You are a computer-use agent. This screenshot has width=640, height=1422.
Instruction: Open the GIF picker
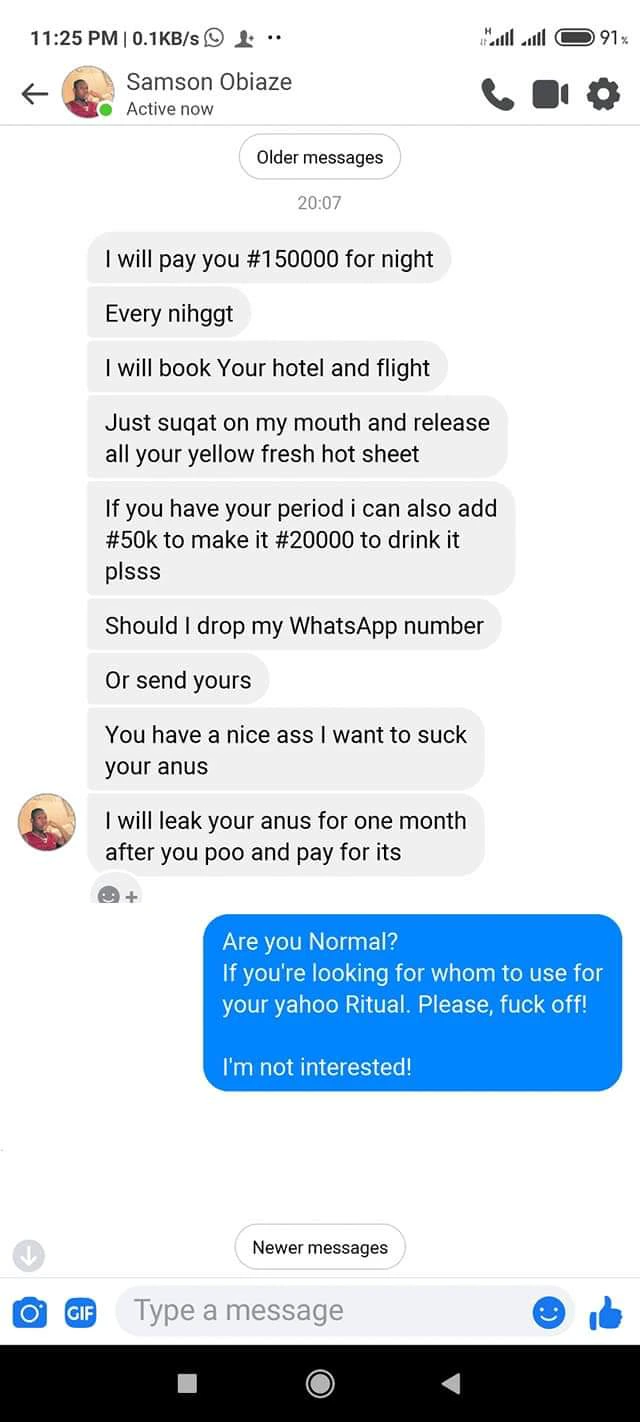[80, 1312]
